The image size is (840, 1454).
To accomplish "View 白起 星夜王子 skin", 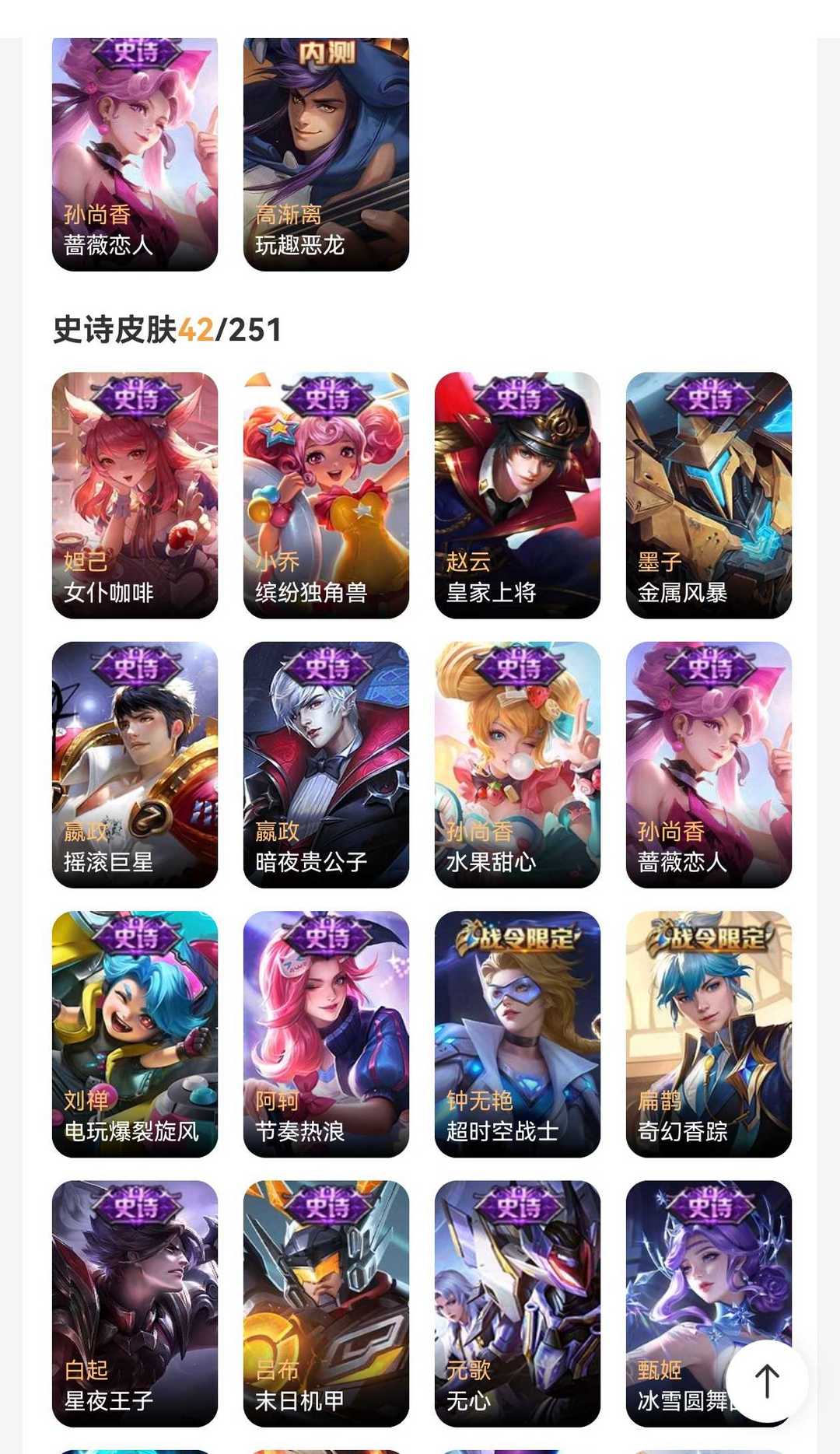I will click(x=135, y=1303).
